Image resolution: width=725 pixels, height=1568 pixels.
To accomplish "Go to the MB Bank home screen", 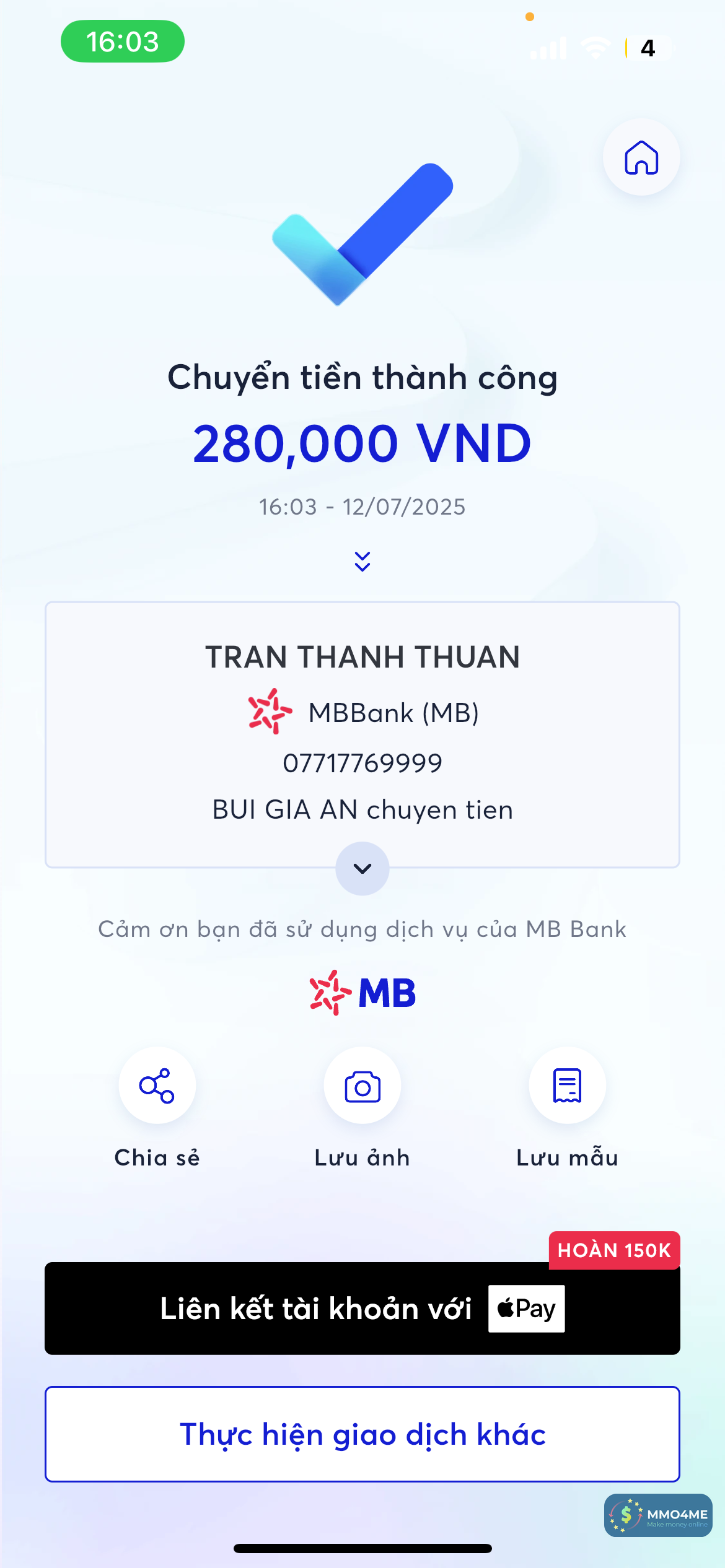I will point(641,157).
